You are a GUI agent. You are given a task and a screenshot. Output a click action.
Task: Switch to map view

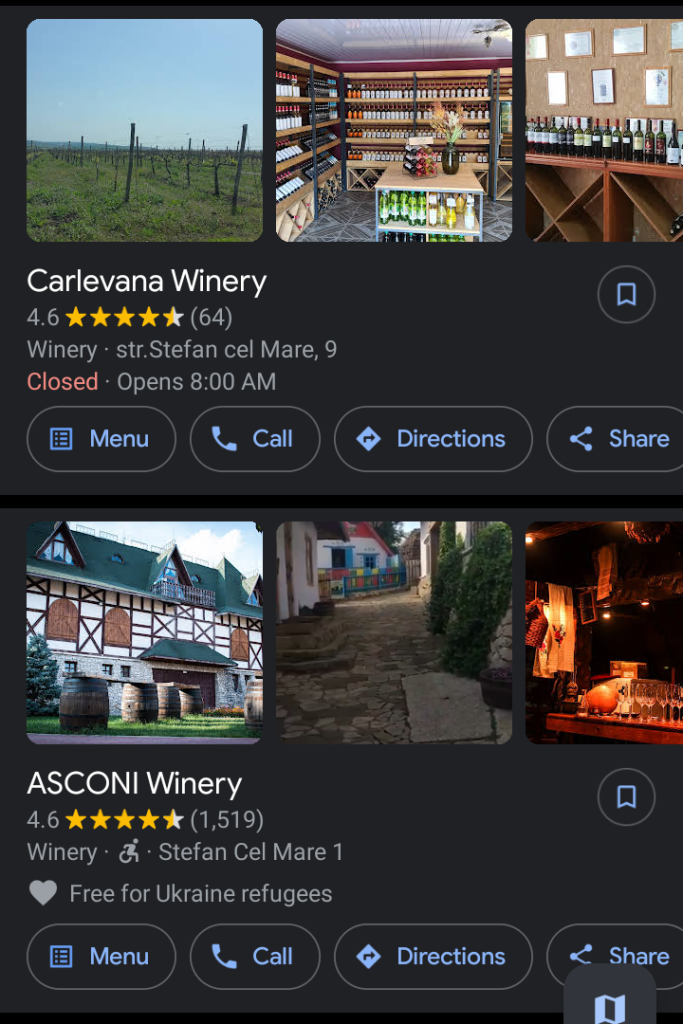[x=610, y=1005]
